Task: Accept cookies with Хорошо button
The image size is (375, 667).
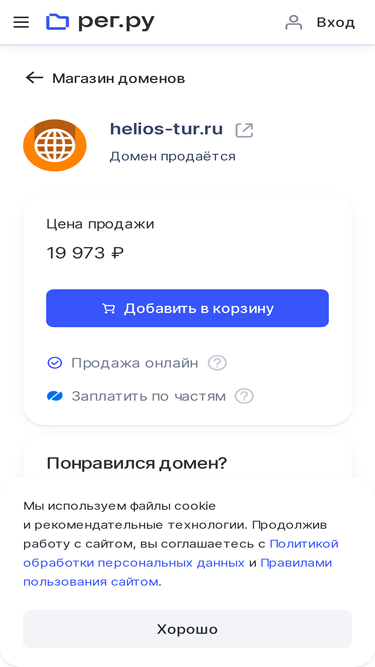Action: [x=187, y=629]
